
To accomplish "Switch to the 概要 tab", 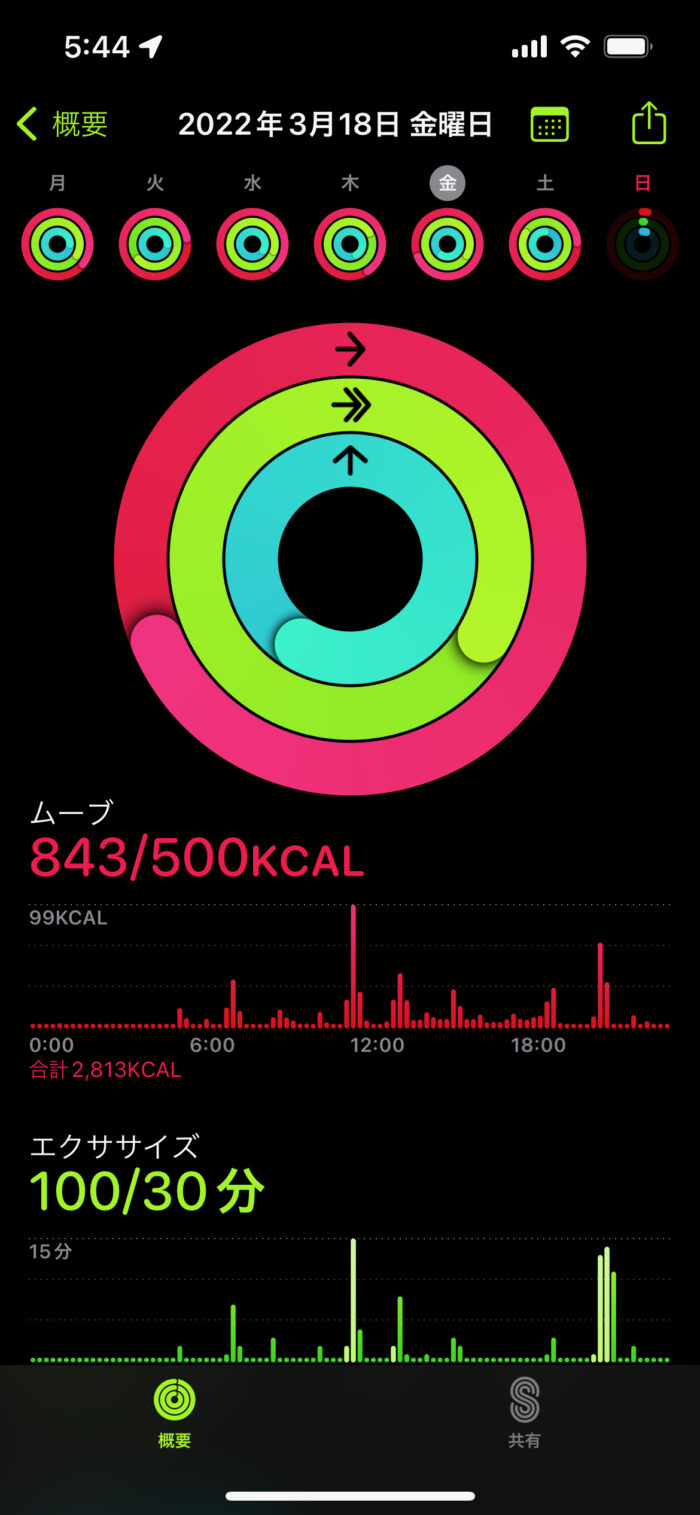I will tap(175, 1412).
